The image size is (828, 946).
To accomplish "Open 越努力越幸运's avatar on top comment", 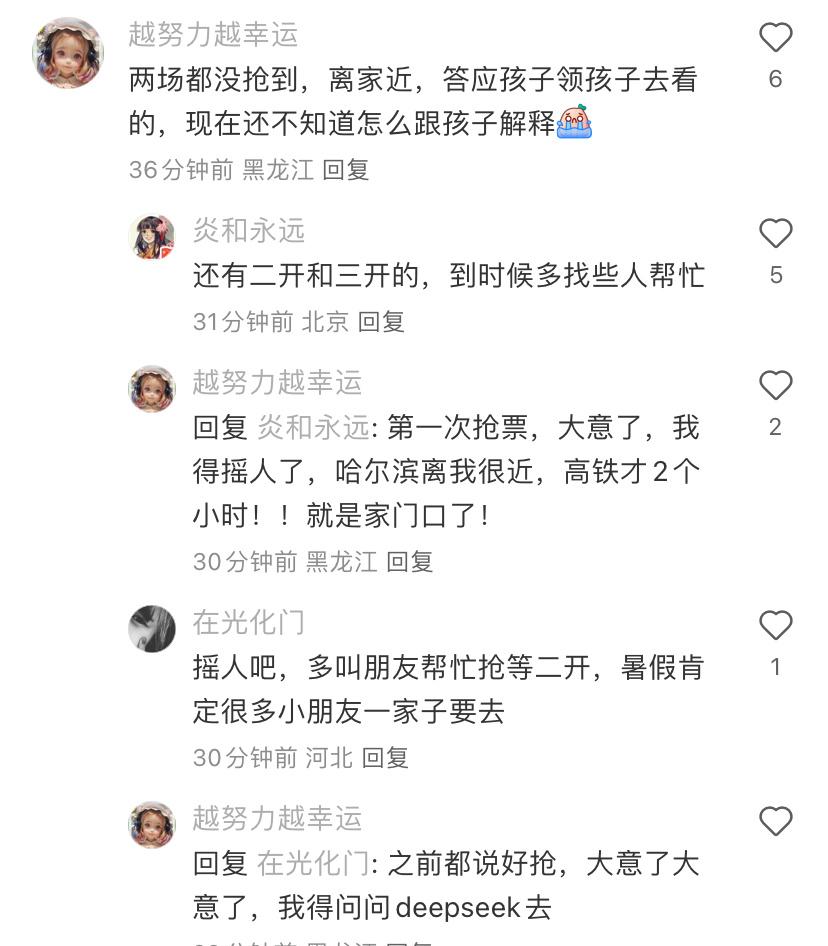I will (68, 53).
